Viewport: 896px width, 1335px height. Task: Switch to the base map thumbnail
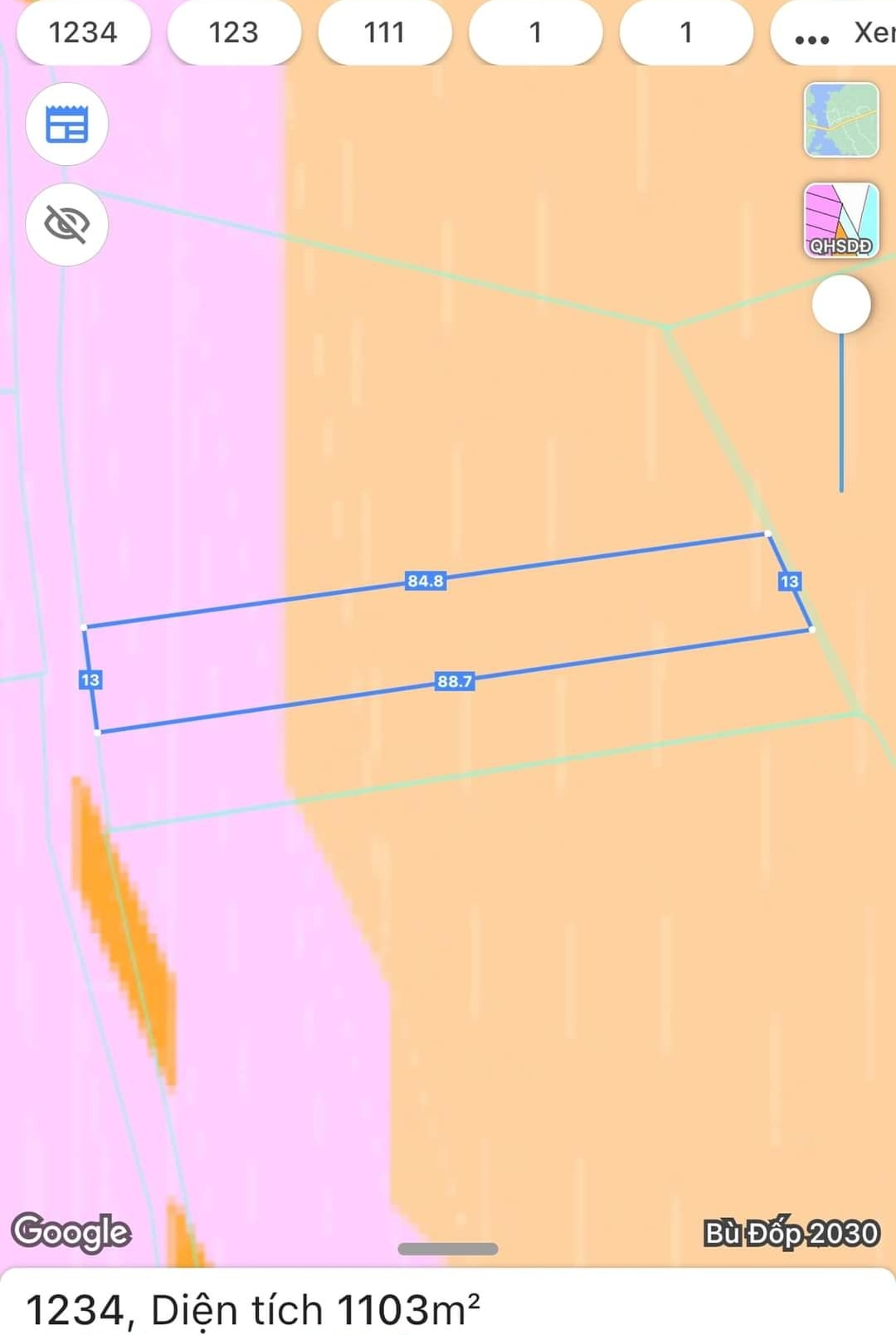840,120
